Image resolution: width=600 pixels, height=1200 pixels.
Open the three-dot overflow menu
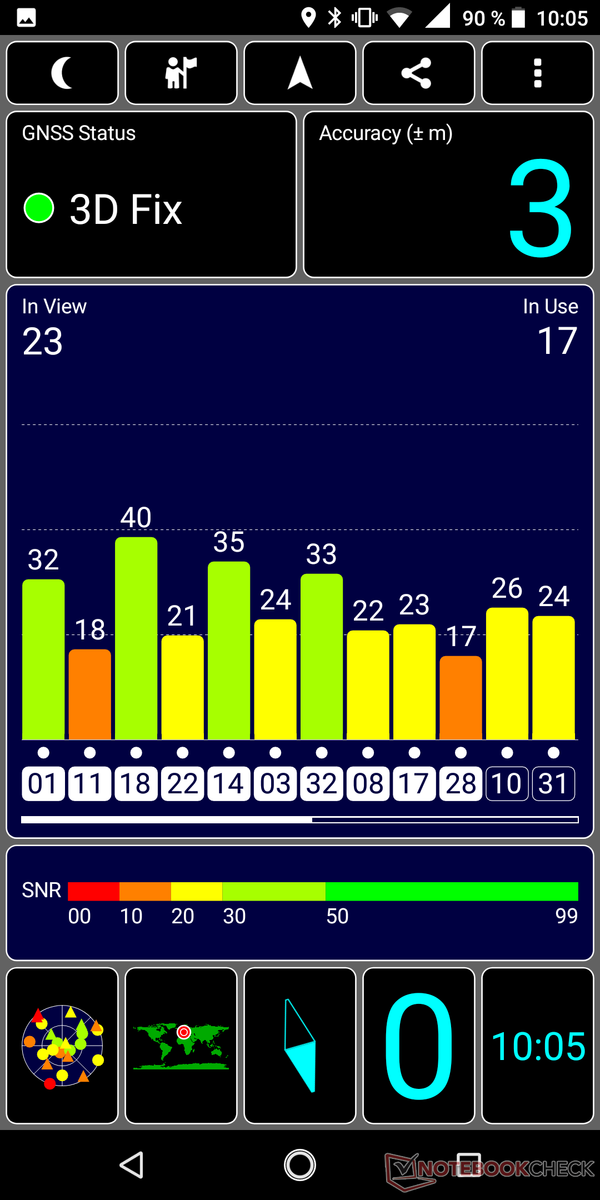click(x=537, y=73)
